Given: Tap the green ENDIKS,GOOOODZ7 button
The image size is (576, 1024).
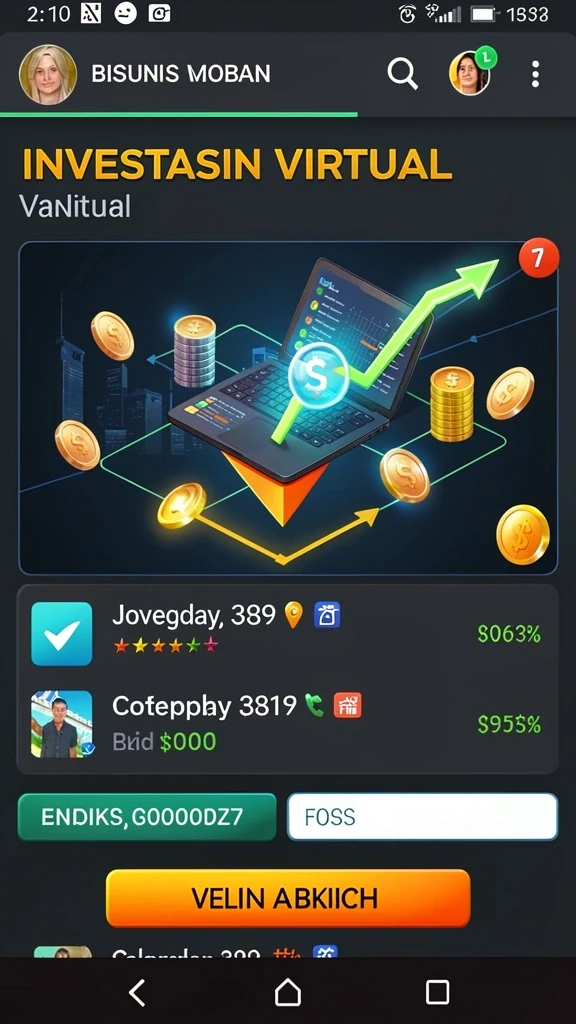Looking at the screenshot, I should (147, 816).
